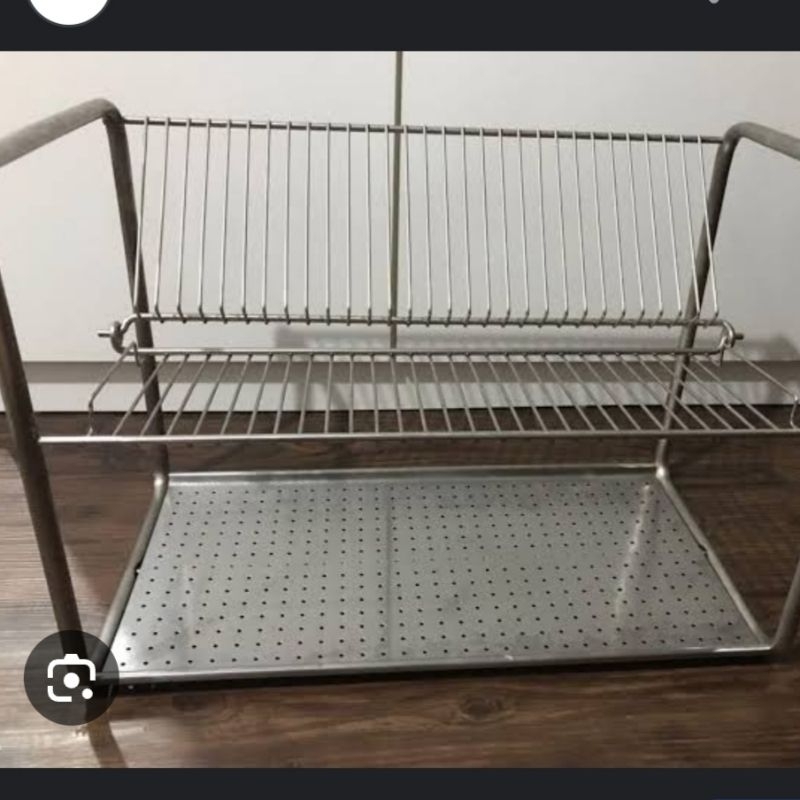This screenshot has width=800, height=800.
Task: Search this image with Google Lens
Action: click(71, 678)
